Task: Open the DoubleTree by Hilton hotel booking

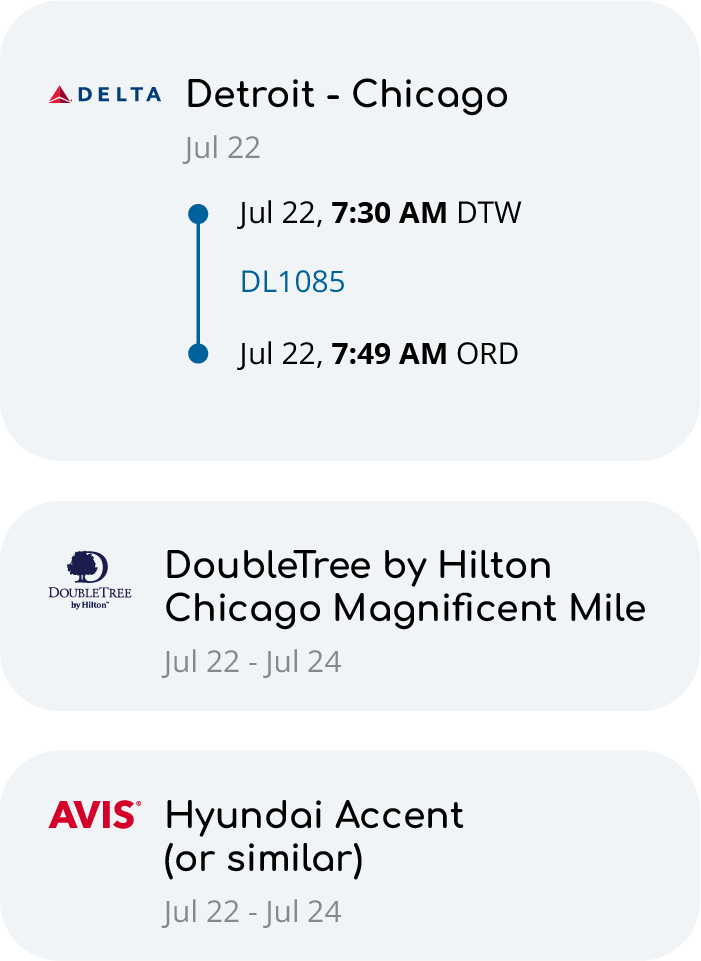Action: pos(350,606)
